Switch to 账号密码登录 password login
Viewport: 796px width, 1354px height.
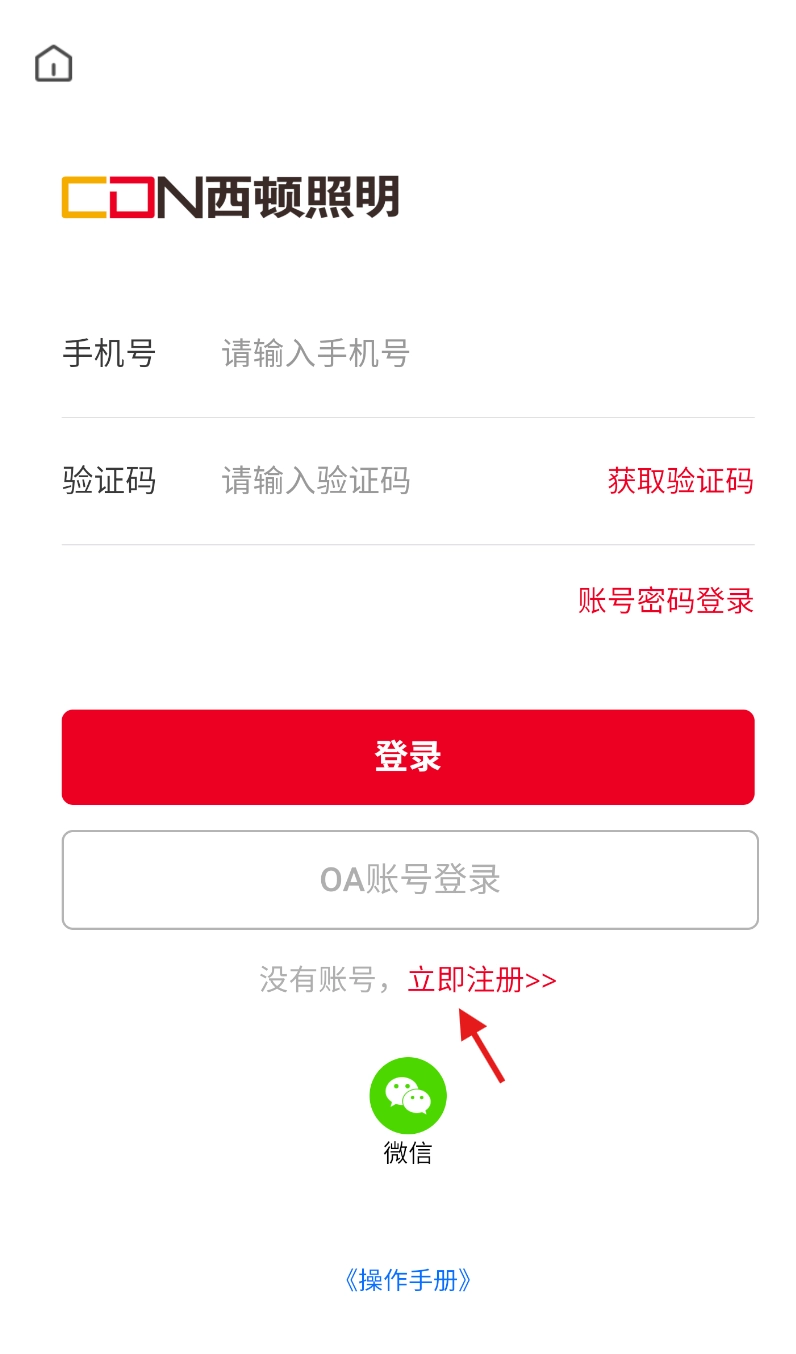[x=666, y=601]
